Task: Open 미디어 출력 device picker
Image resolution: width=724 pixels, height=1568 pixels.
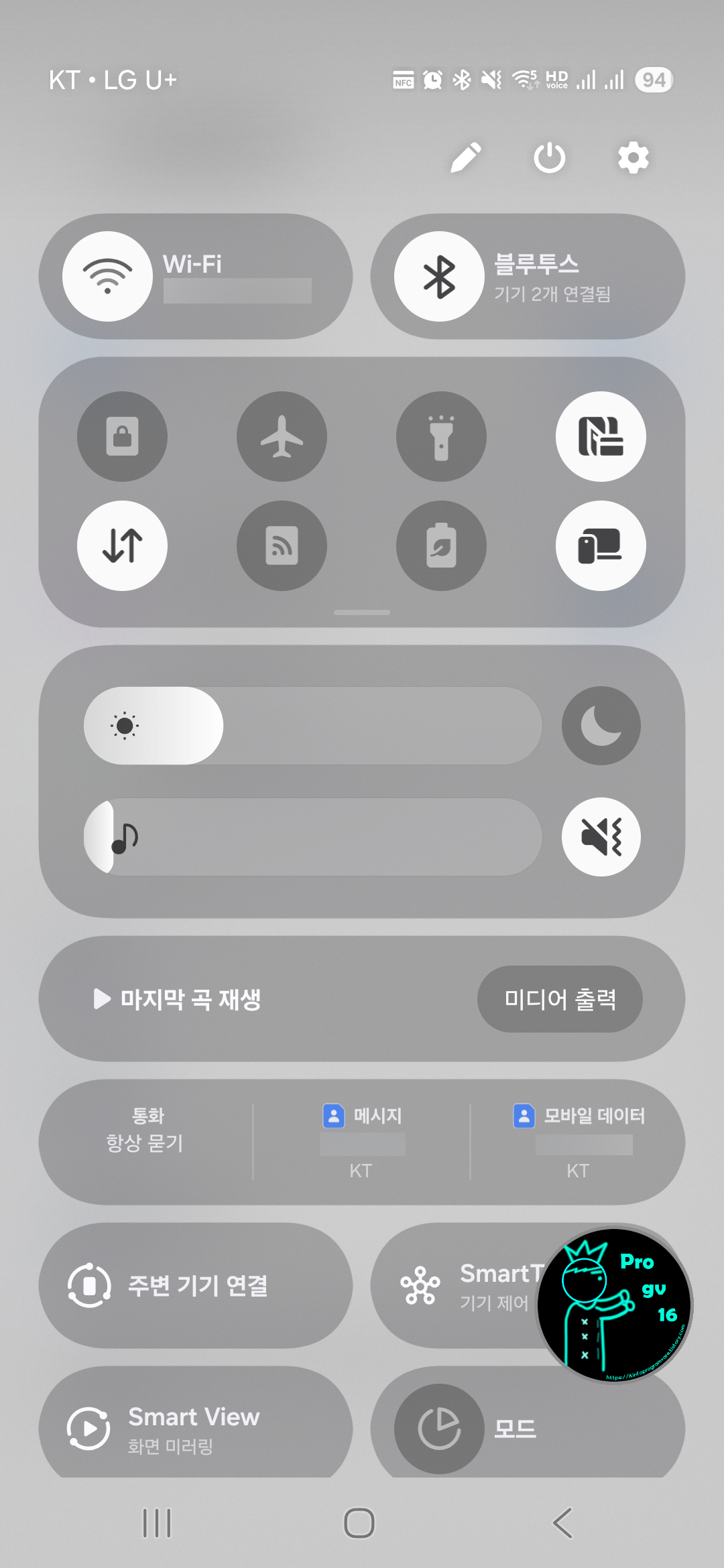Action: pyautogui.click(x=560, y=999)
